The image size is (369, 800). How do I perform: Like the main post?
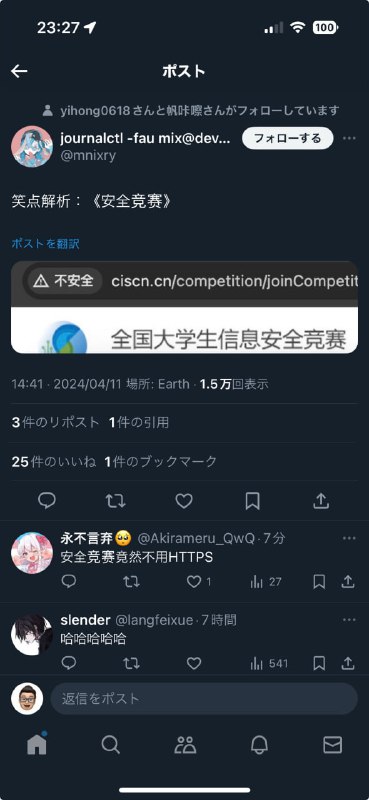coord(184,501)
